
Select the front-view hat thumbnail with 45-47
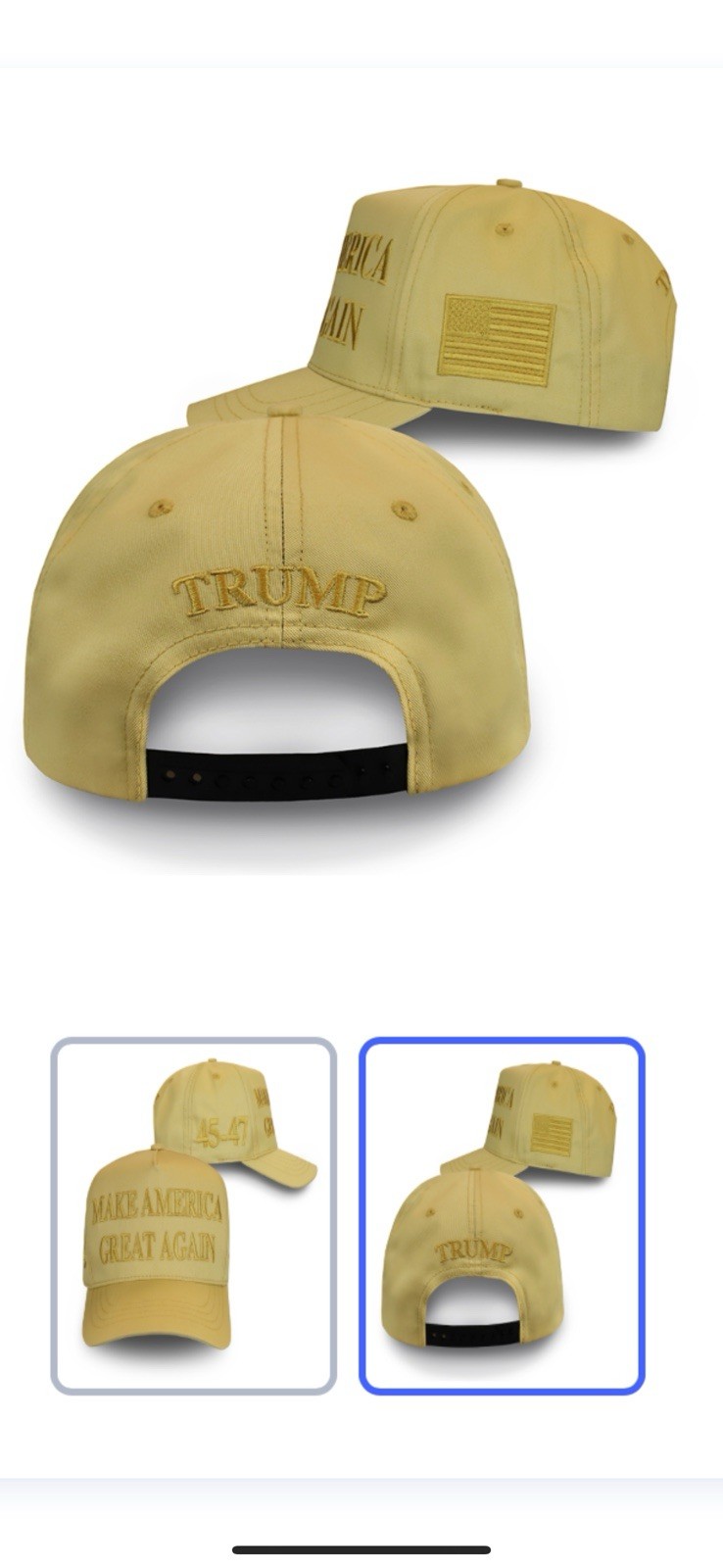193,1215
